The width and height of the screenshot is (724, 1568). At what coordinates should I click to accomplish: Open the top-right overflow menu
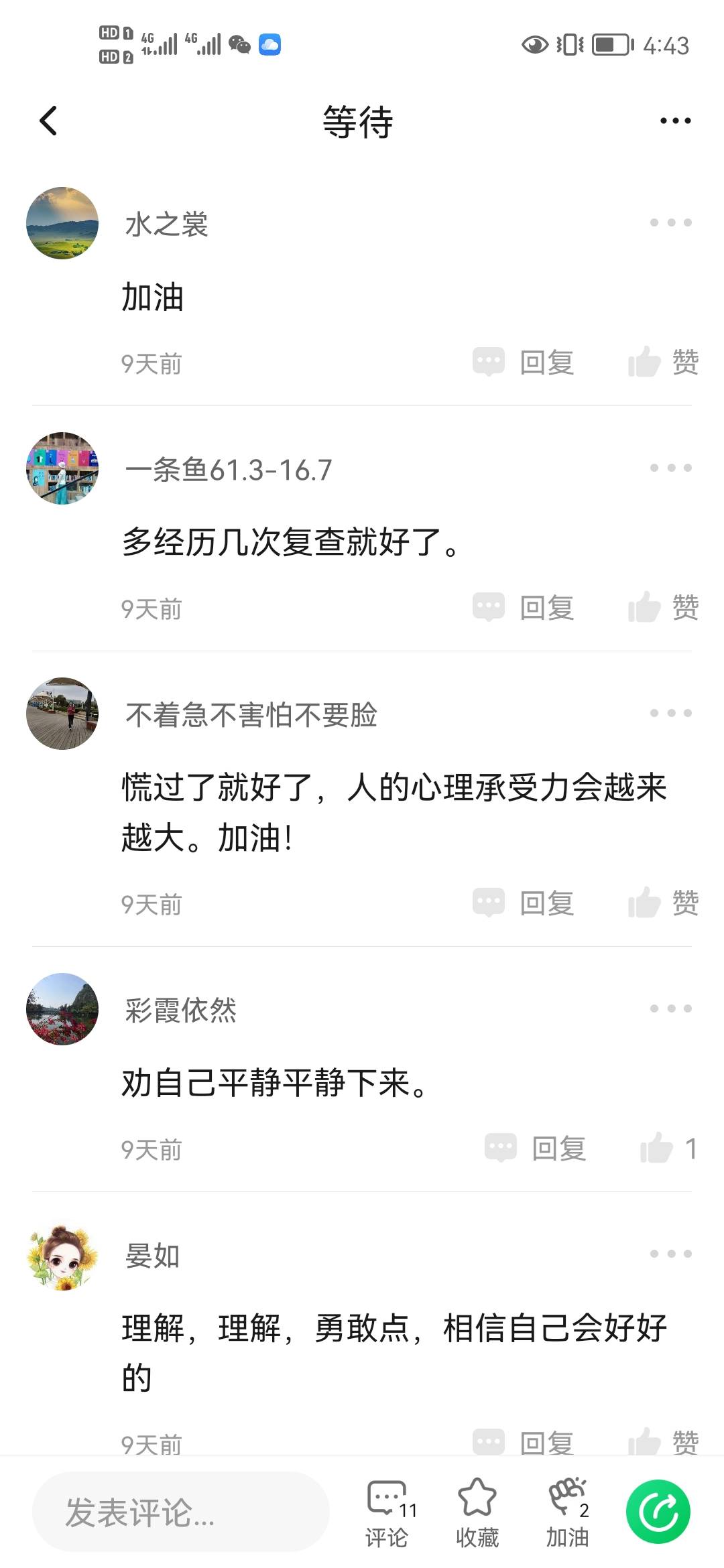674,121
